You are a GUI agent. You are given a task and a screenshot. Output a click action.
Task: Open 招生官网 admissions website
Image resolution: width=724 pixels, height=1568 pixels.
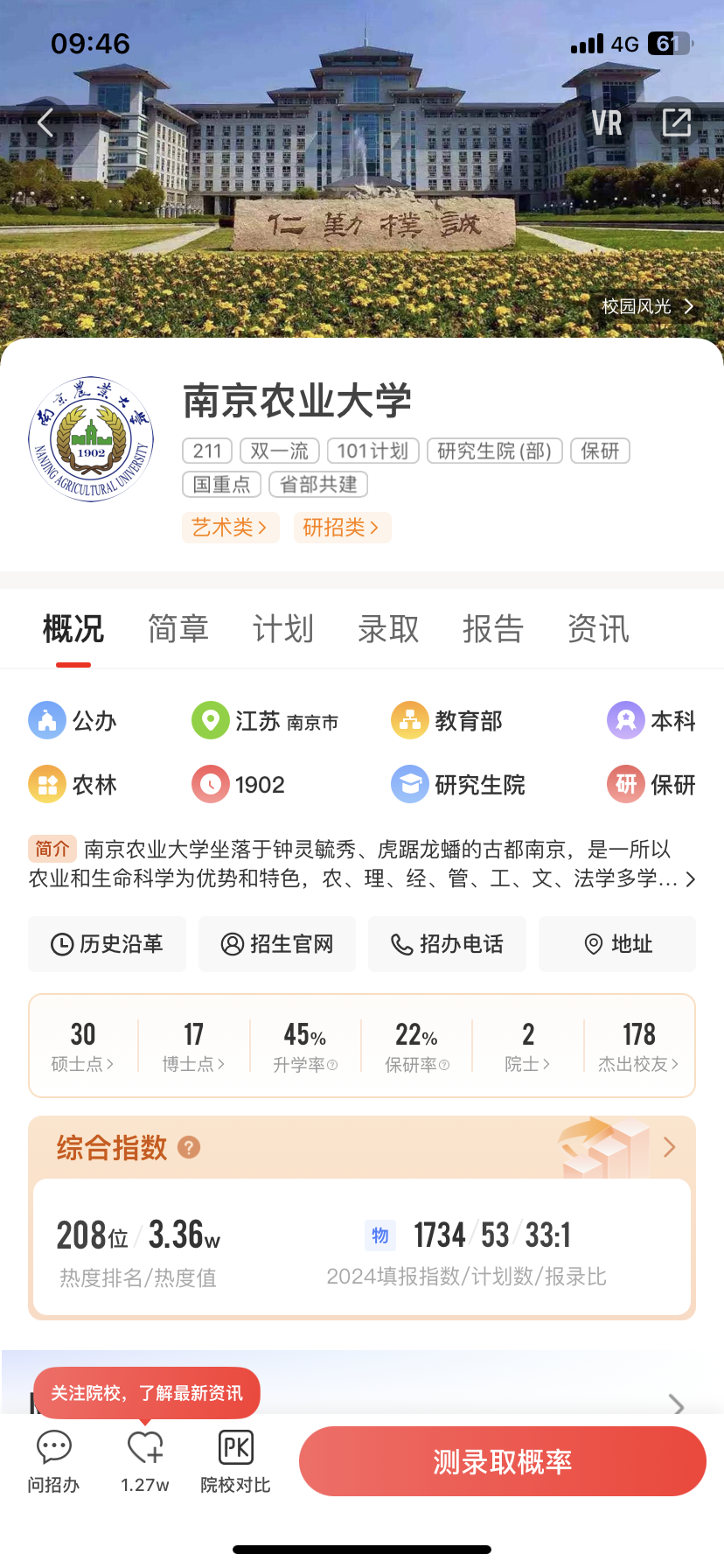click(277, 944)
